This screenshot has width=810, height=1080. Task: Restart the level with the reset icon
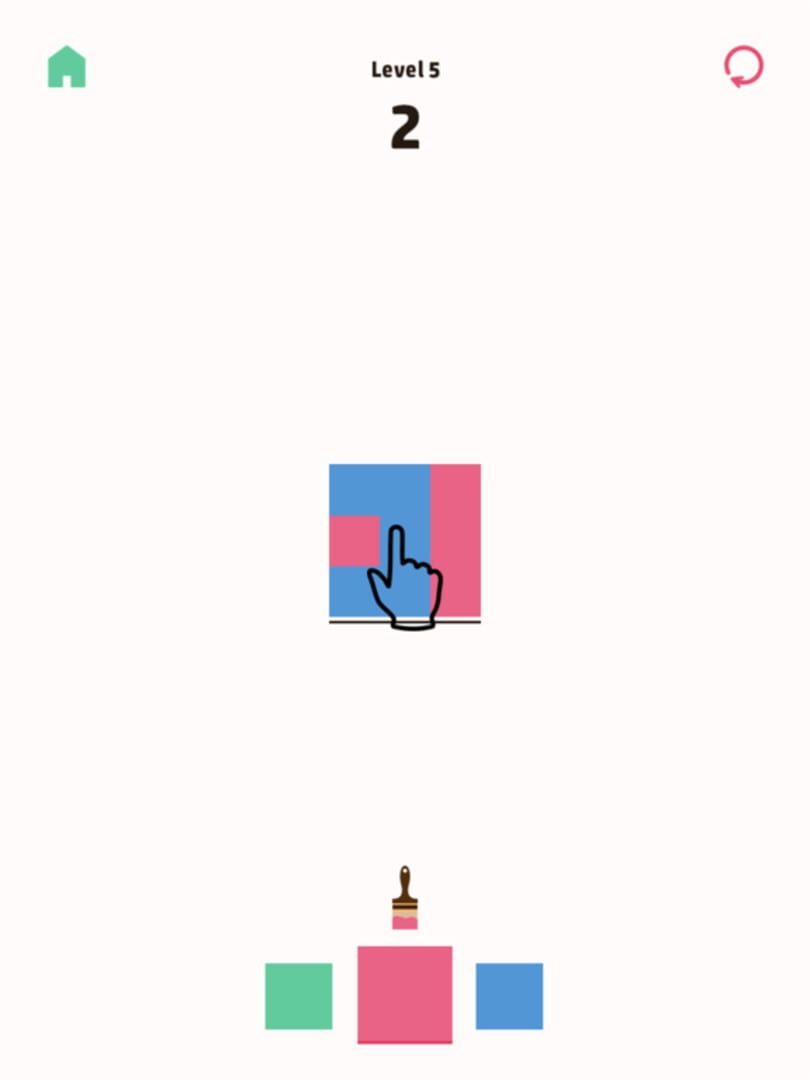coord(743,67)
